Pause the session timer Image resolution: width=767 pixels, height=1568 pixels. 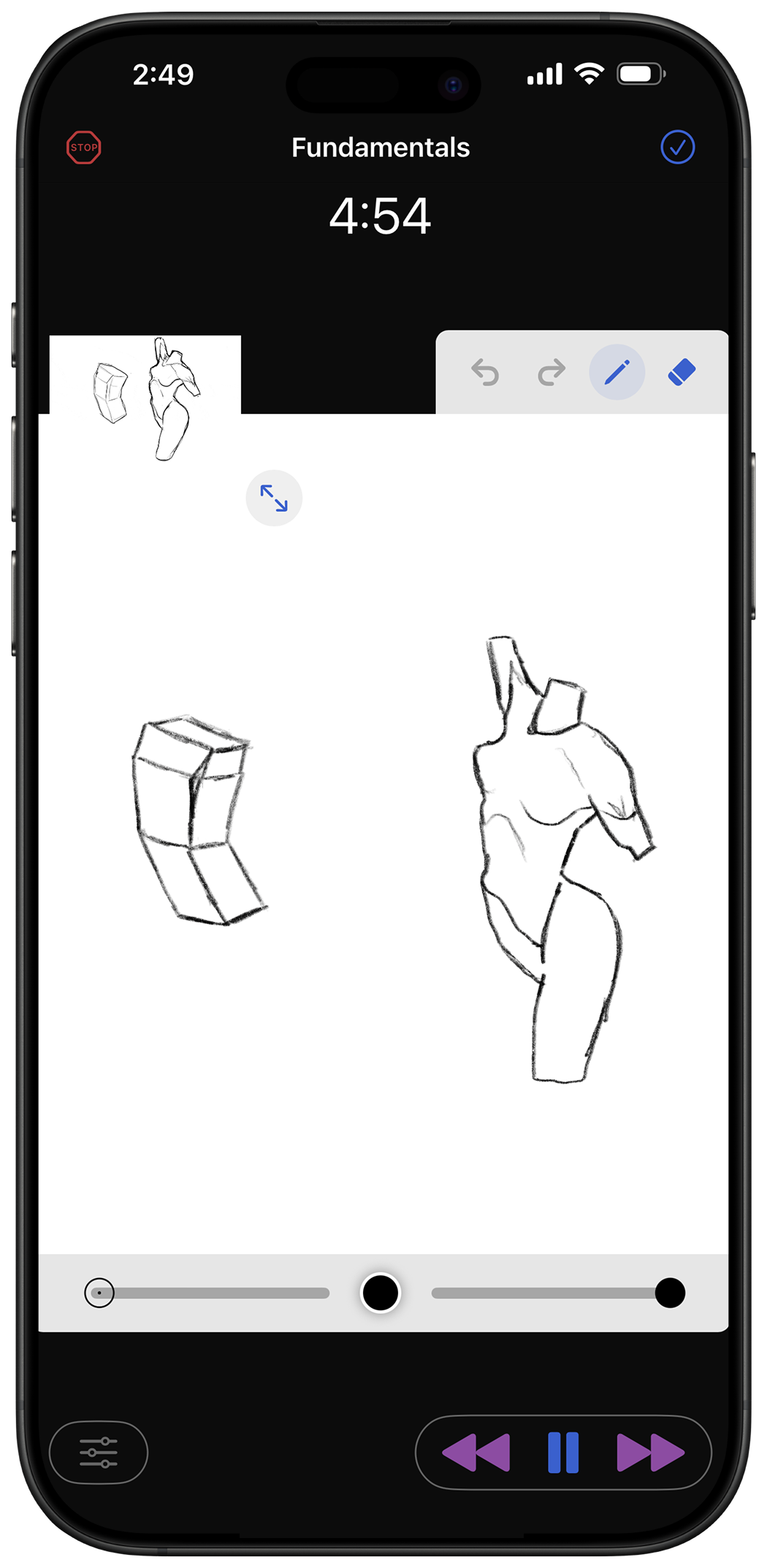563,1453
